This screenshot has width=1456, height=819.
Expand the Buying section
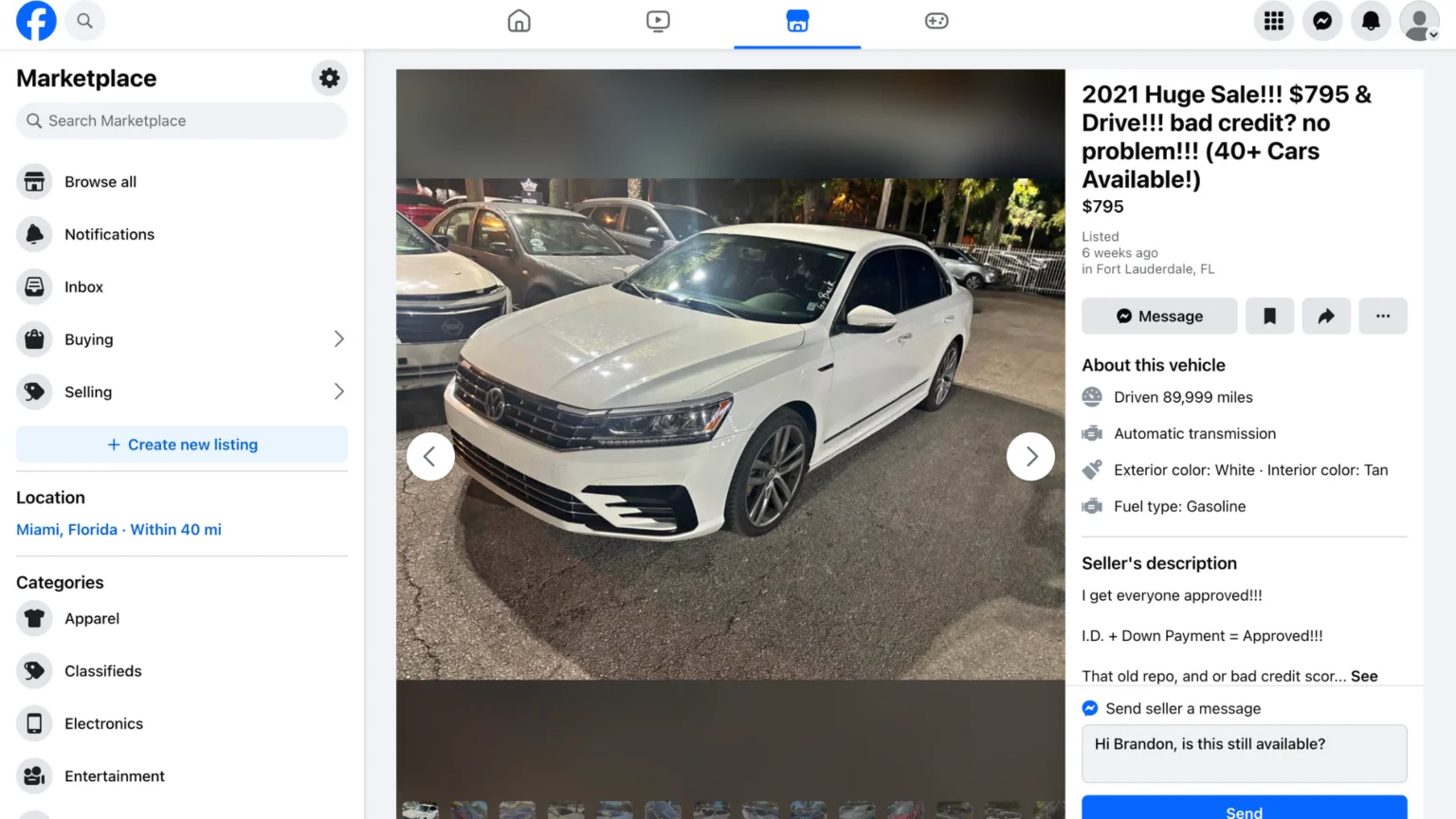(x=338, y=339)
